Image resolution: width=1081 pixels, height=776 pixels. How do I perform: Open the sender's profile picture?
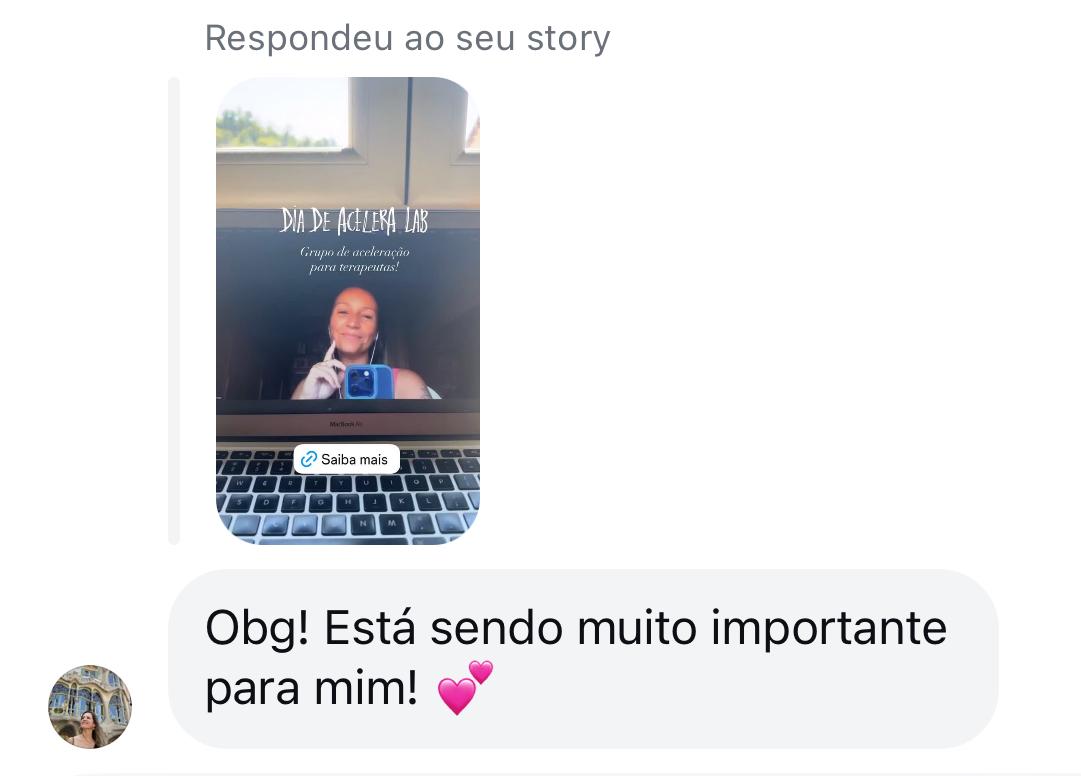[90, 707]
